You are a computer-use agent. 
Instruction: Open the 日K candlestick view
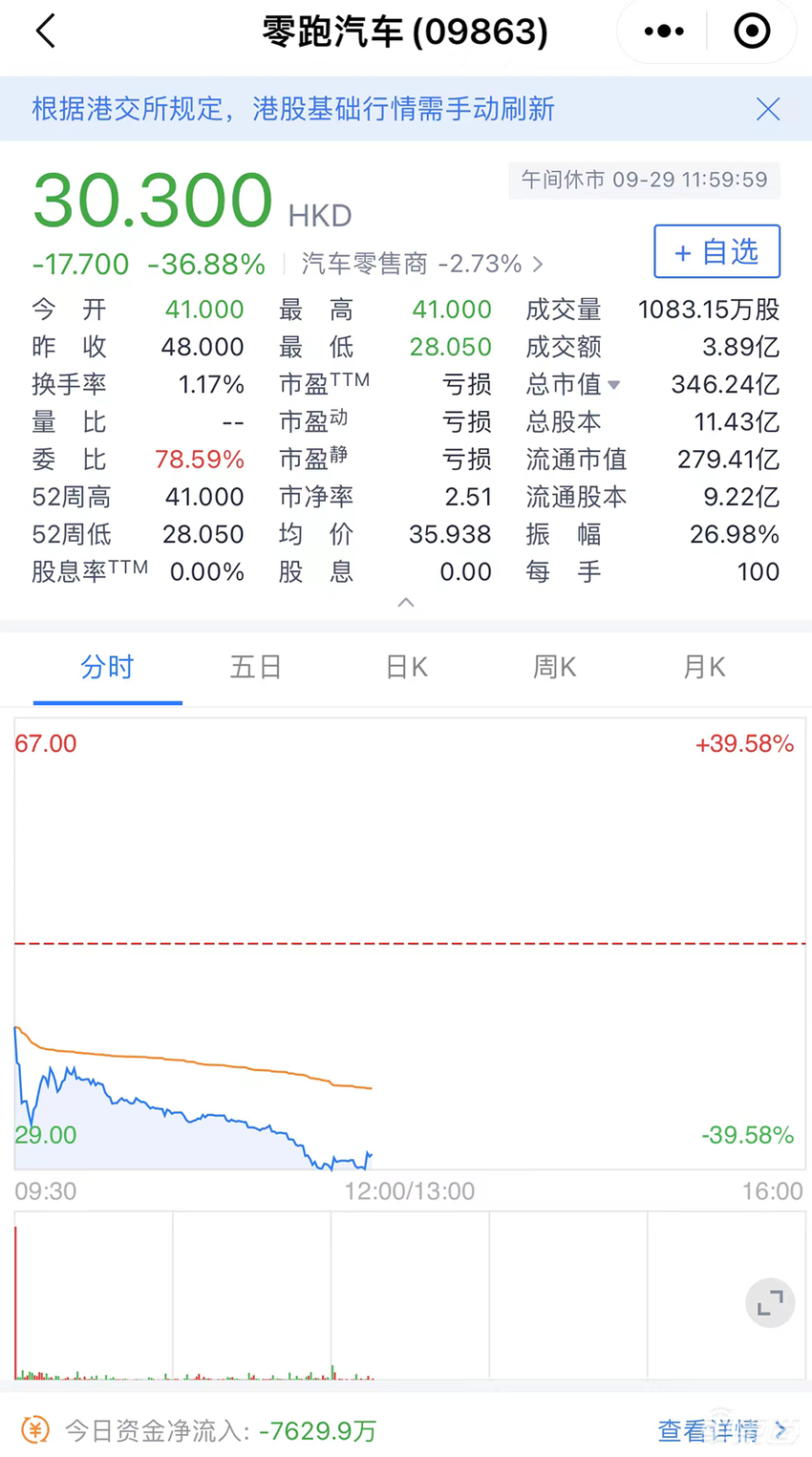pos(405,667)
